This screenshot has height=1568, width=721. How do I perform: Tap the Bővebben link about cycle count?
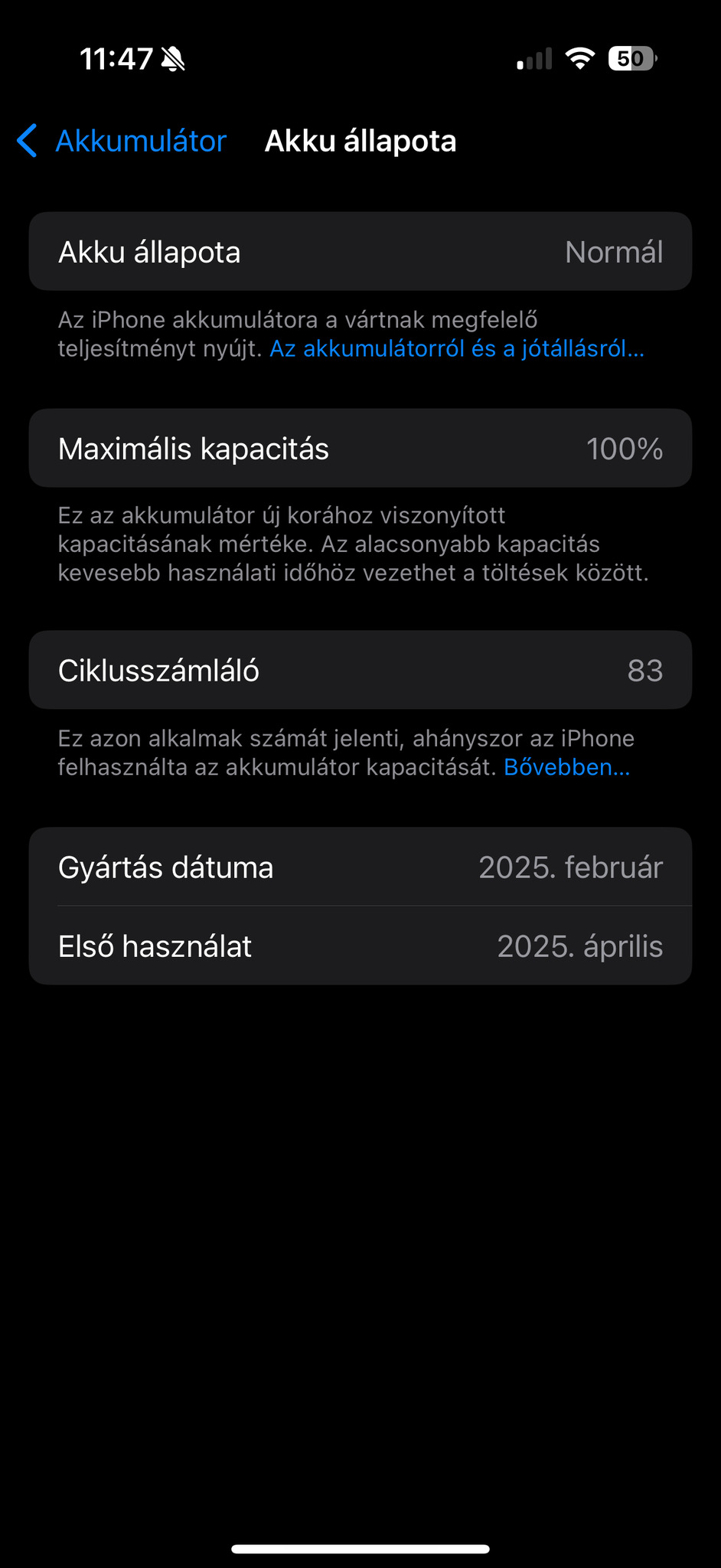(566, 767)
